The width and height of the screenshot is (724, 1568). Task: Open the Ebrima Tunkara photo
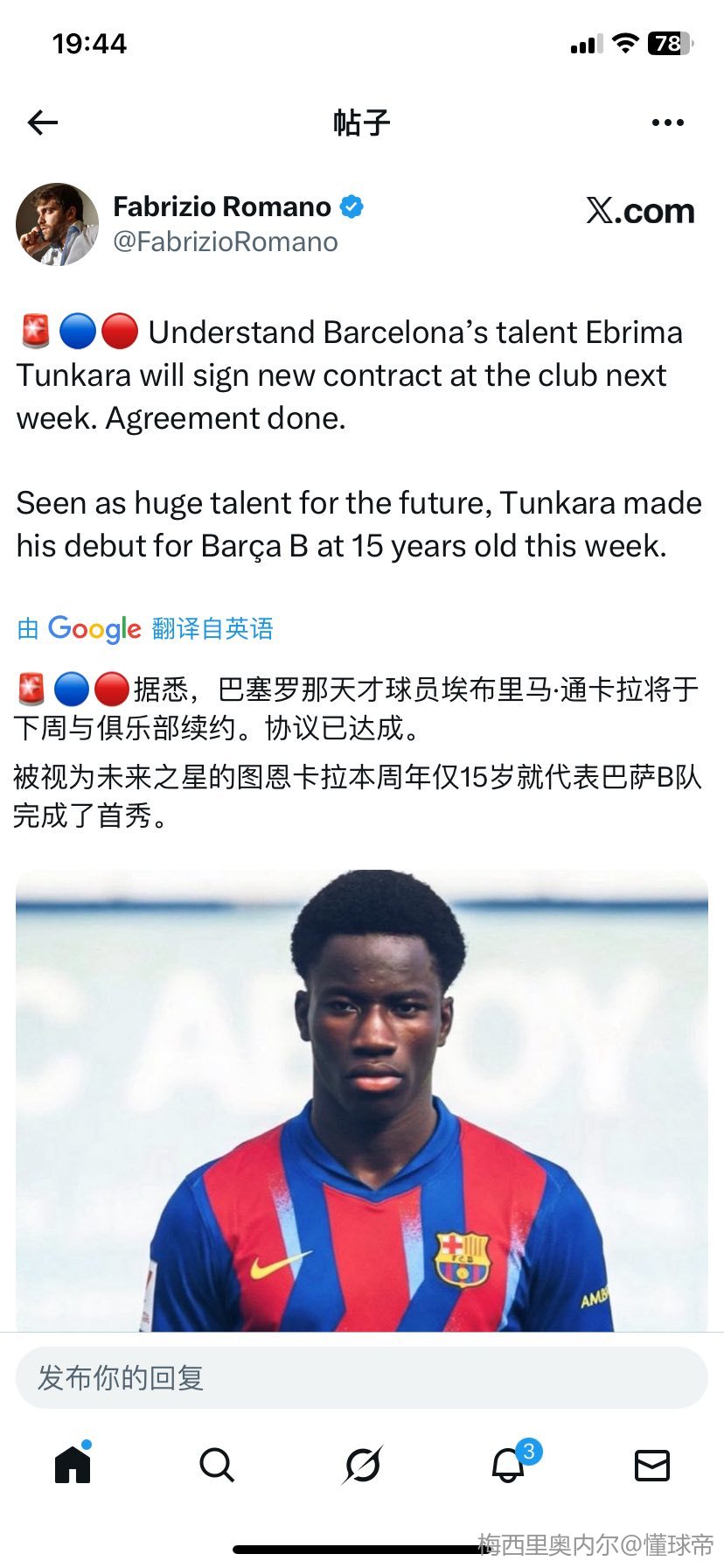coord(362,1099)
